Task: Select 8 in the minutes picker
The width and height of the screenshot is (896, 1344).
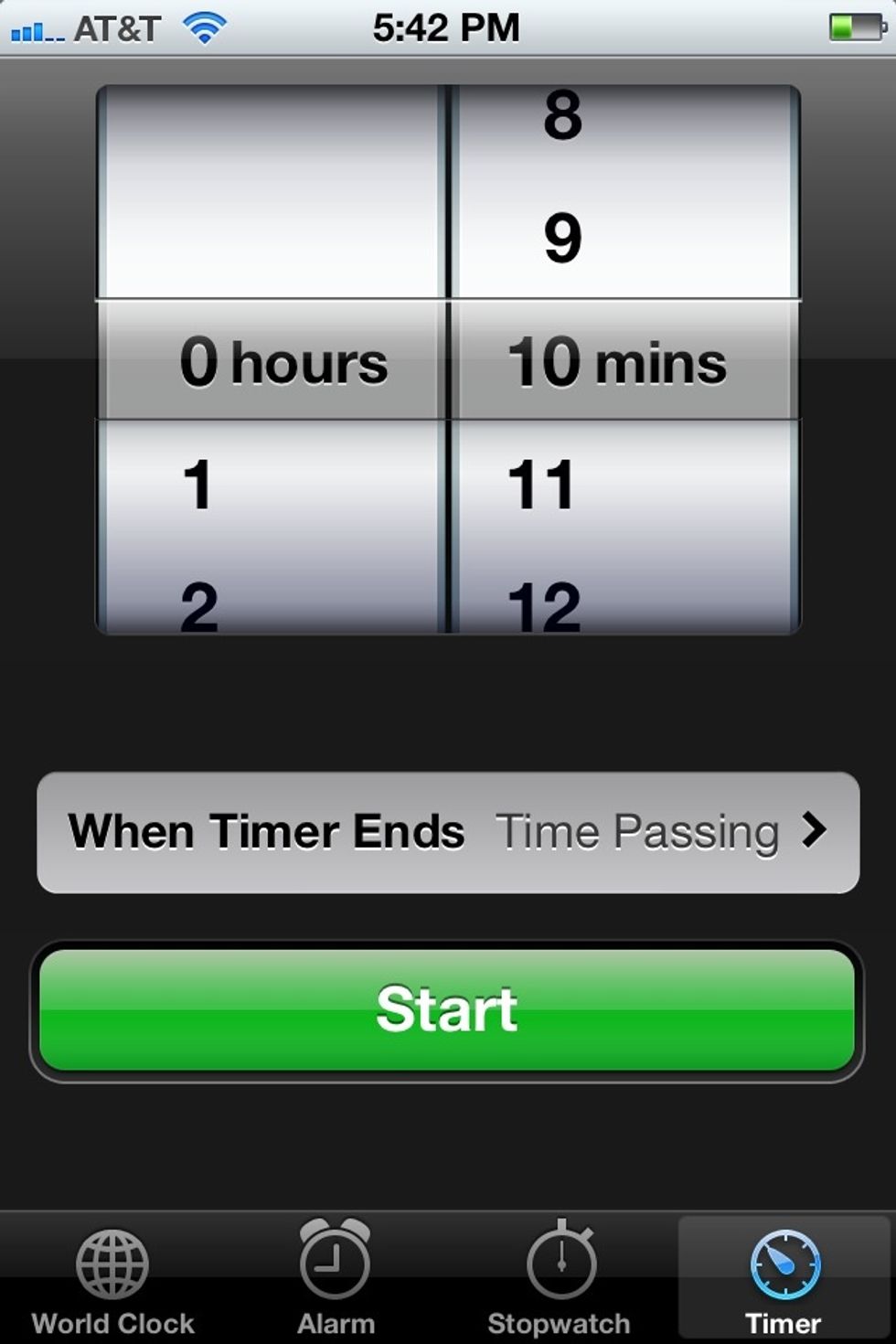Action: click(x=562, y=117)
